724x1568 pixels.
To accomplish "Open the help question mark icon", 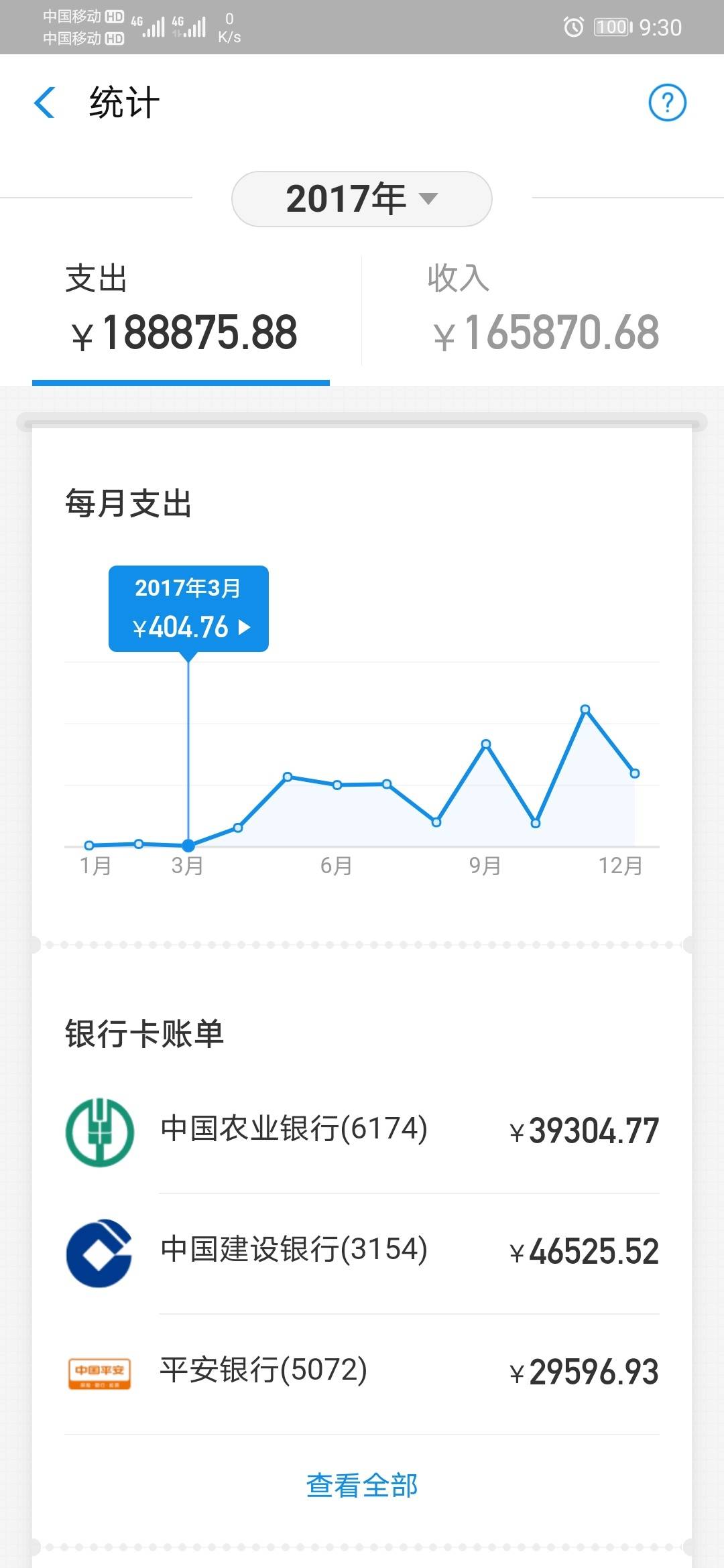I will (x=667, y=103).
